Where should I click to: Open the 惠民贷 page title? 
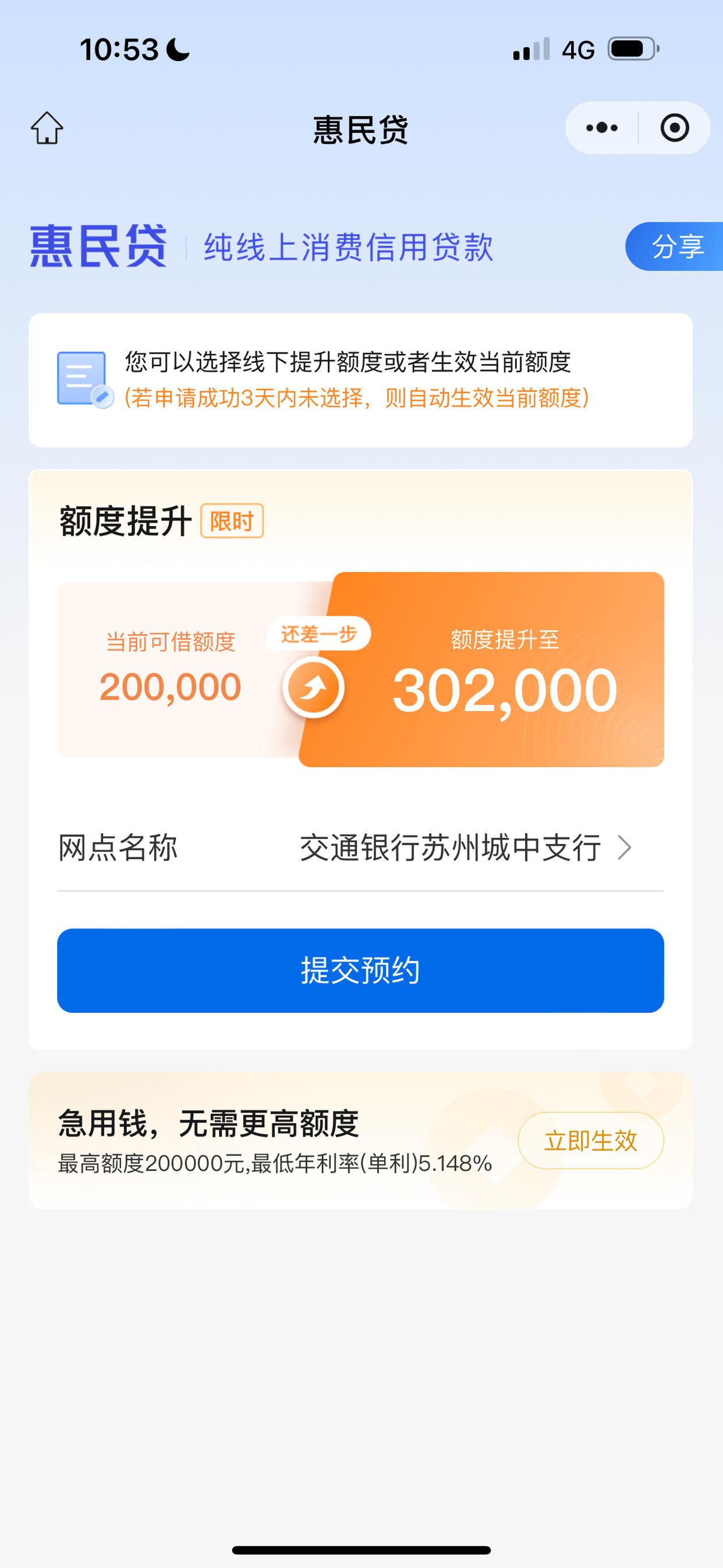[361, 129]
